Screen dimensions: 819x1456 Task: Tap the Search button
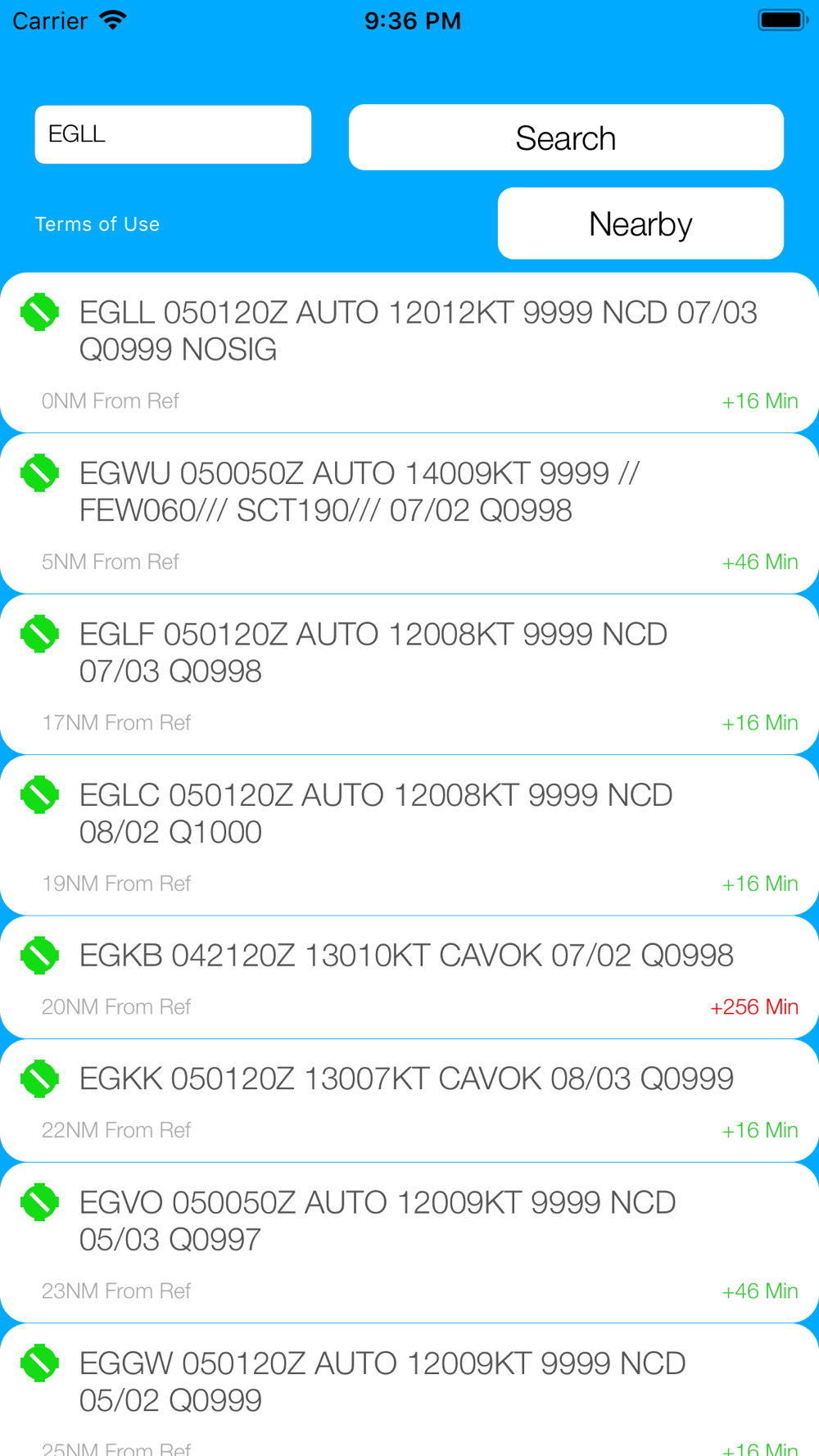click(566, 138)
